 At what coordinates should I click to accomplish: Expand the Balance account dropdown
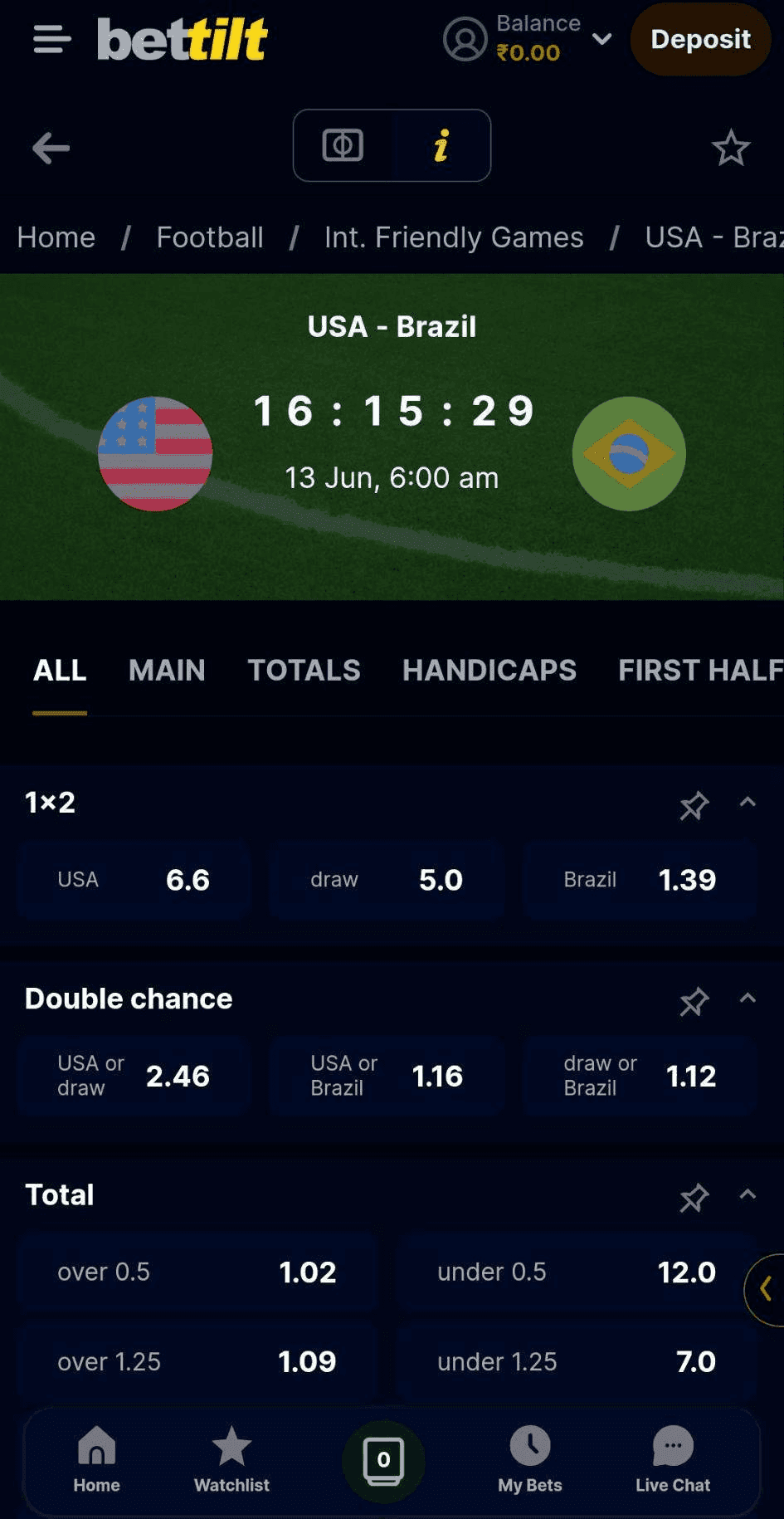(x=602, y=39)
